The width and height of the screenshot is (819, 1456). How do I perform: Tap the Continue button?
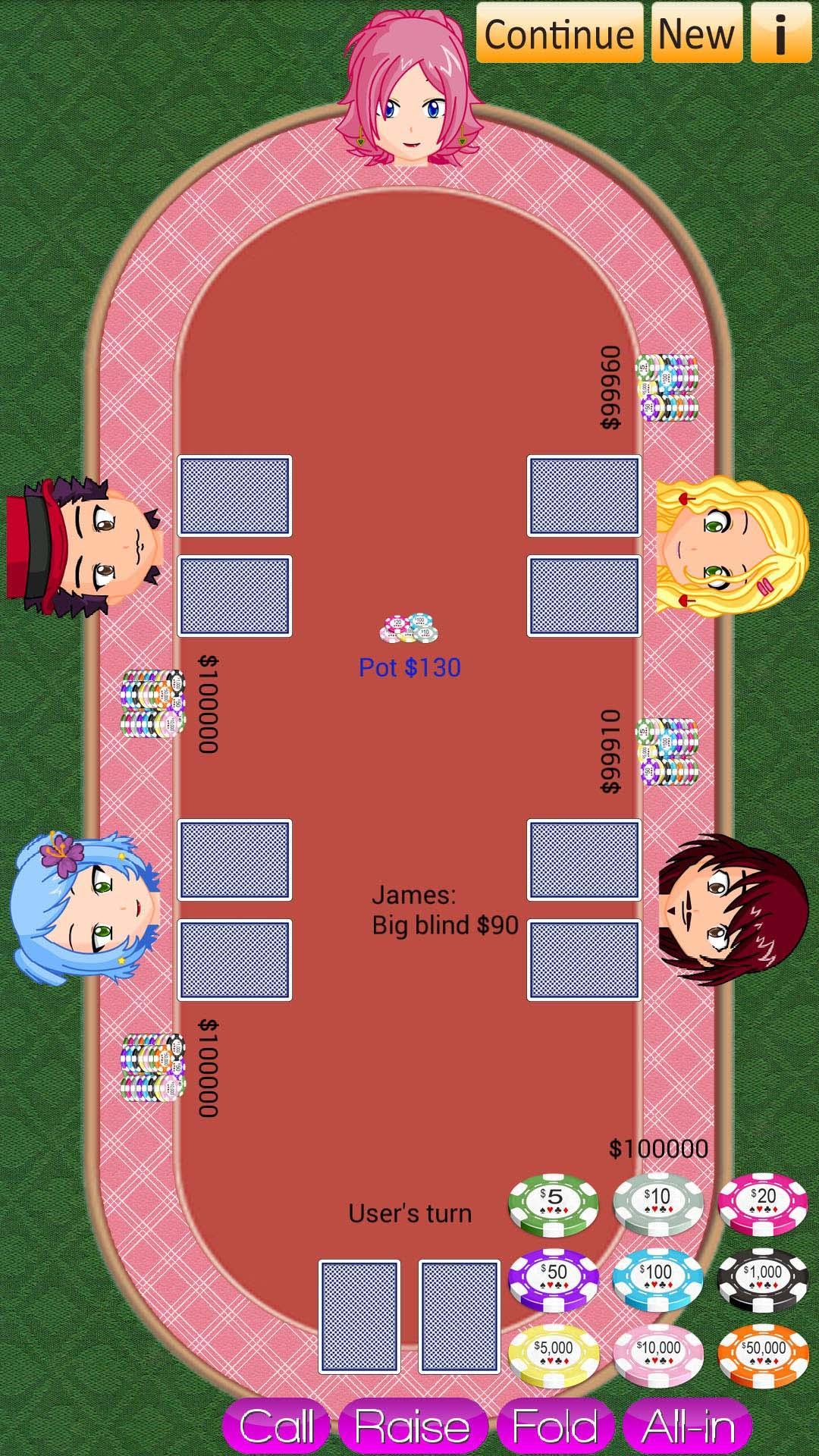click(559, 33)
